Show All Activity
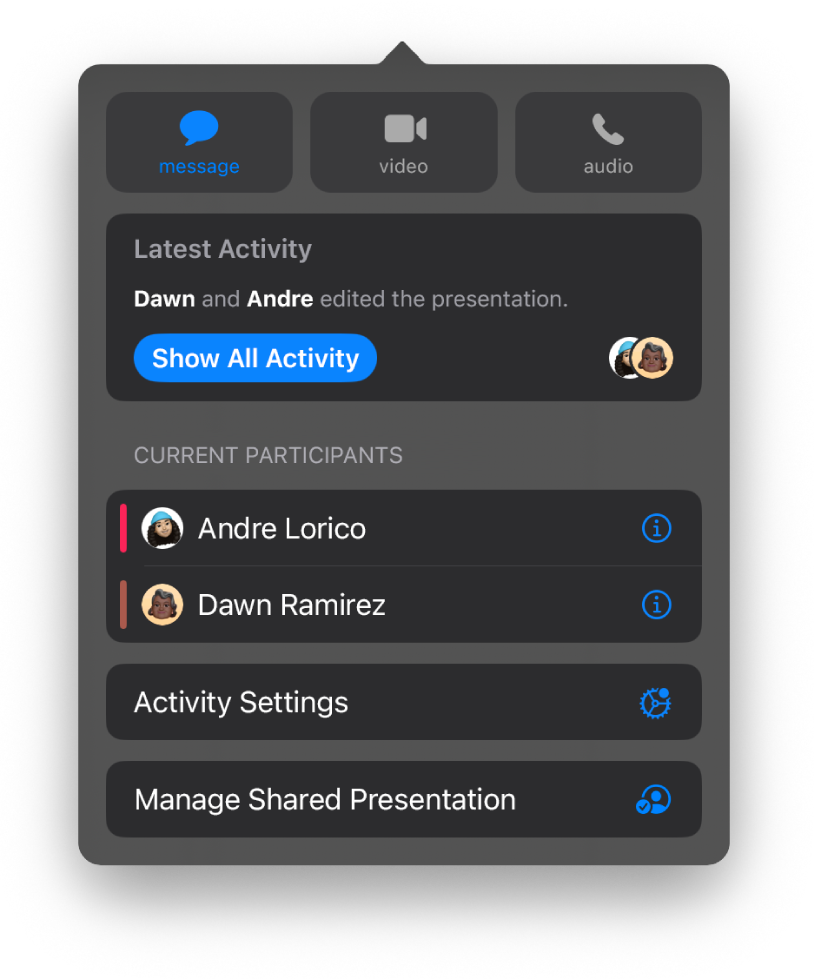 255,358
